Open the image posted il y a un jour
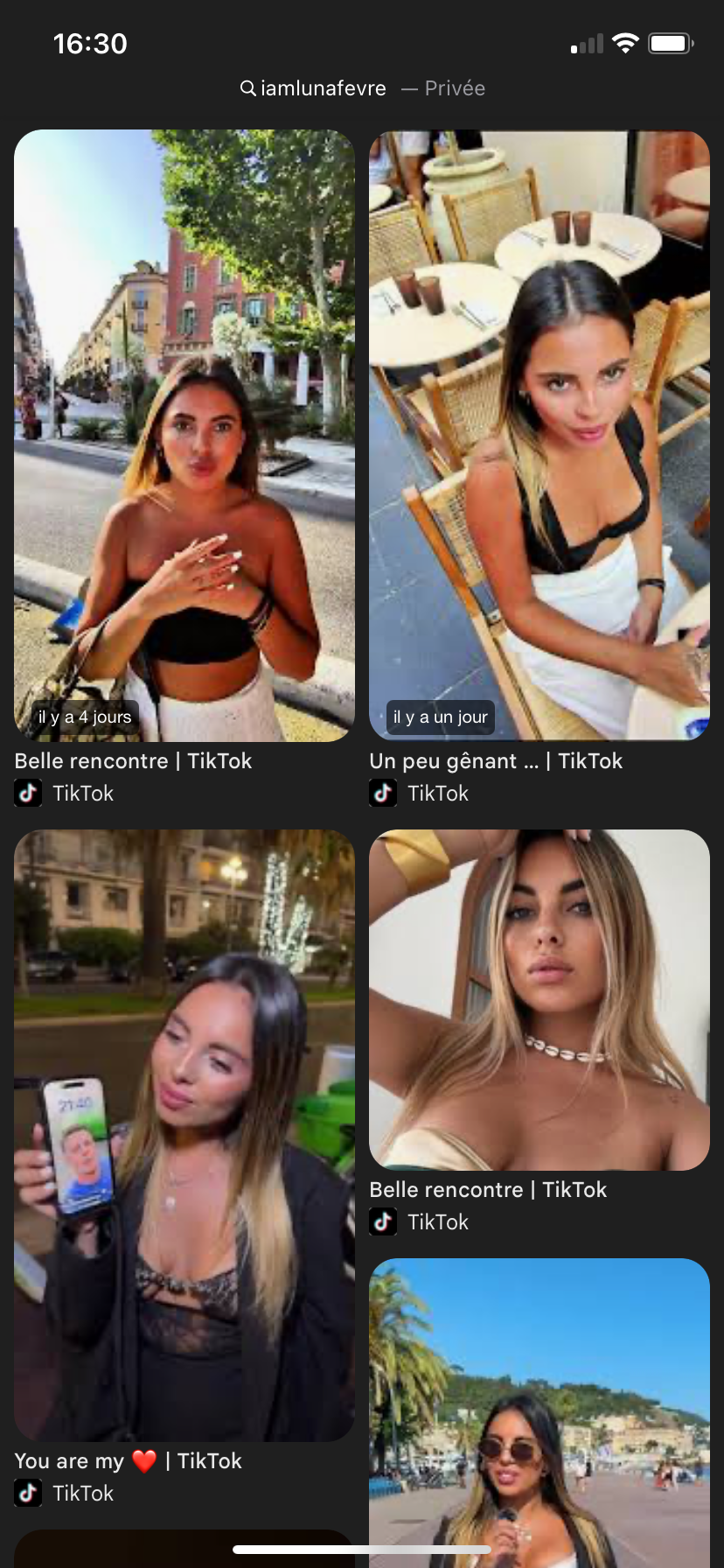Screen dimensions: 724x1568 tap(539, 435)
